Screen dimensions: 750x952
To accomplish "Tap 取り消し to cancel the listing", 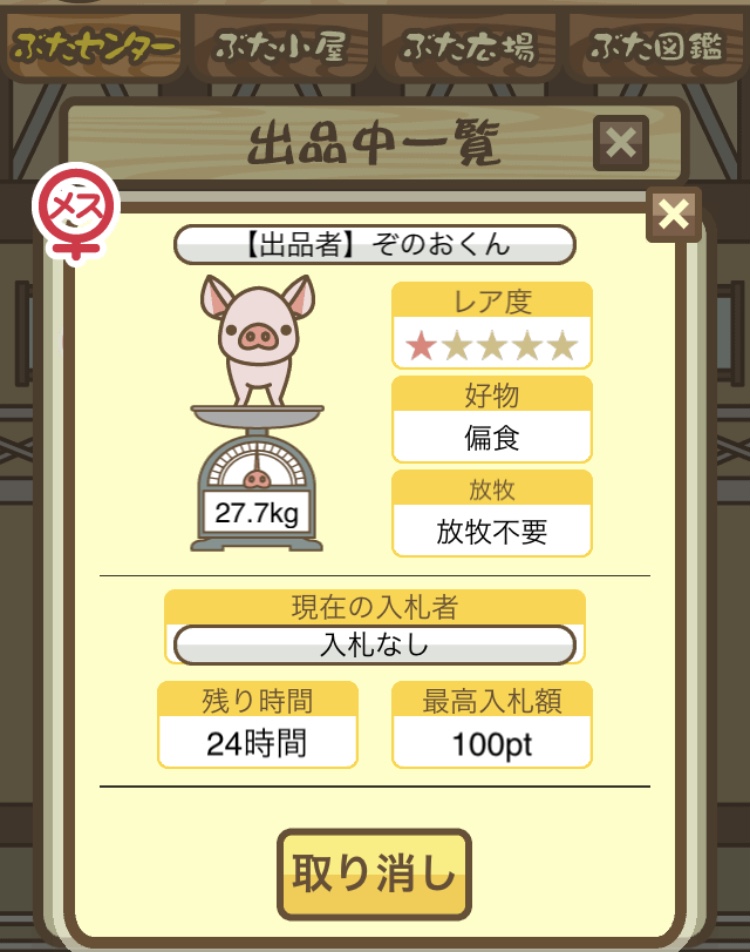I will click(x=374, y=874).
